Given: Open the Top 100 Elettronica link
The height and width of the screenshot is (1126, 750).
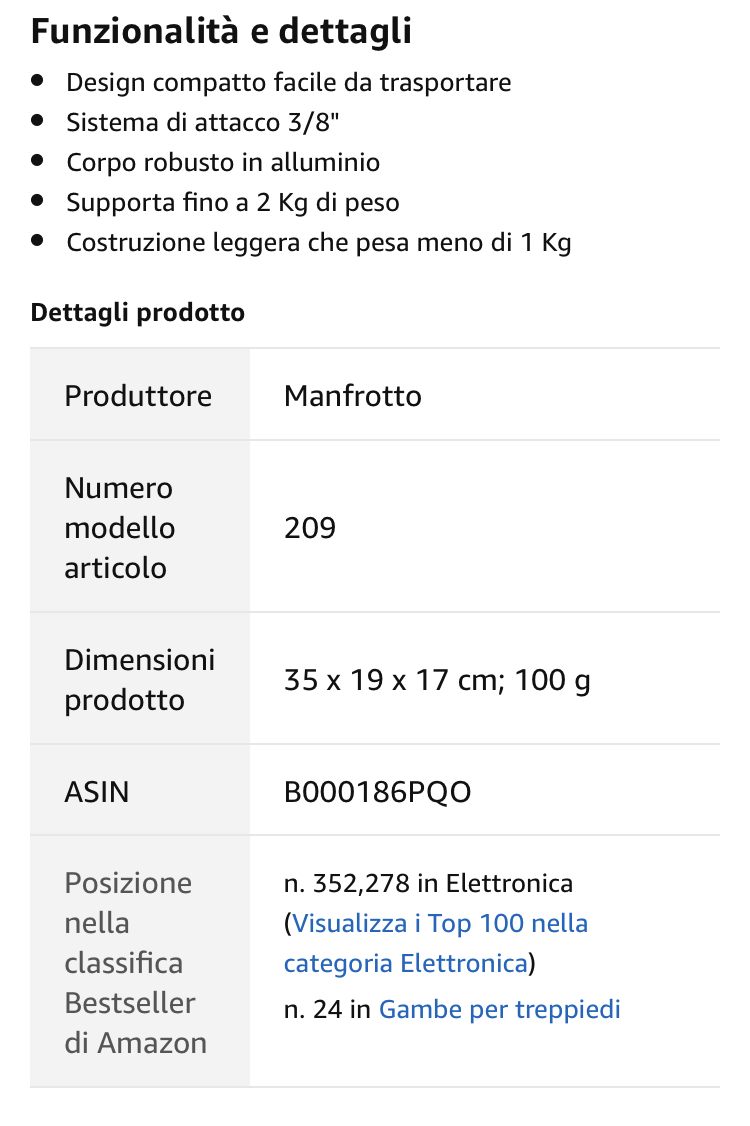Looking at the screenshot, I should click(440, 924).
